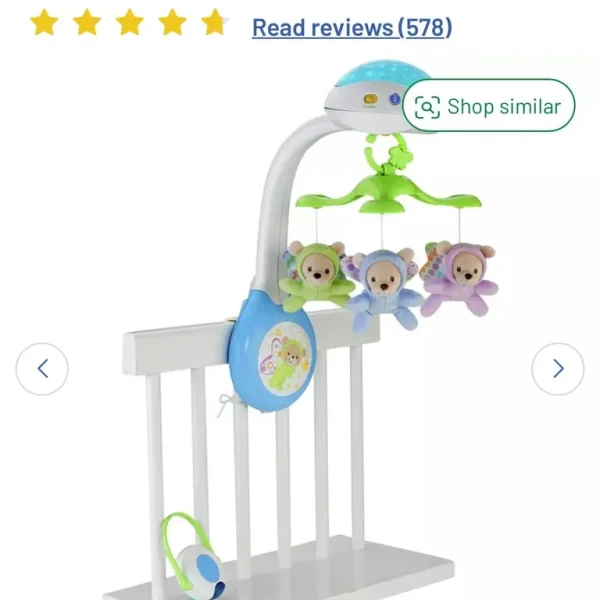Image resolution: width=600 pixels, height=600 pixels.
Task: Tap the Shop similar button
Action: point(488,106)
